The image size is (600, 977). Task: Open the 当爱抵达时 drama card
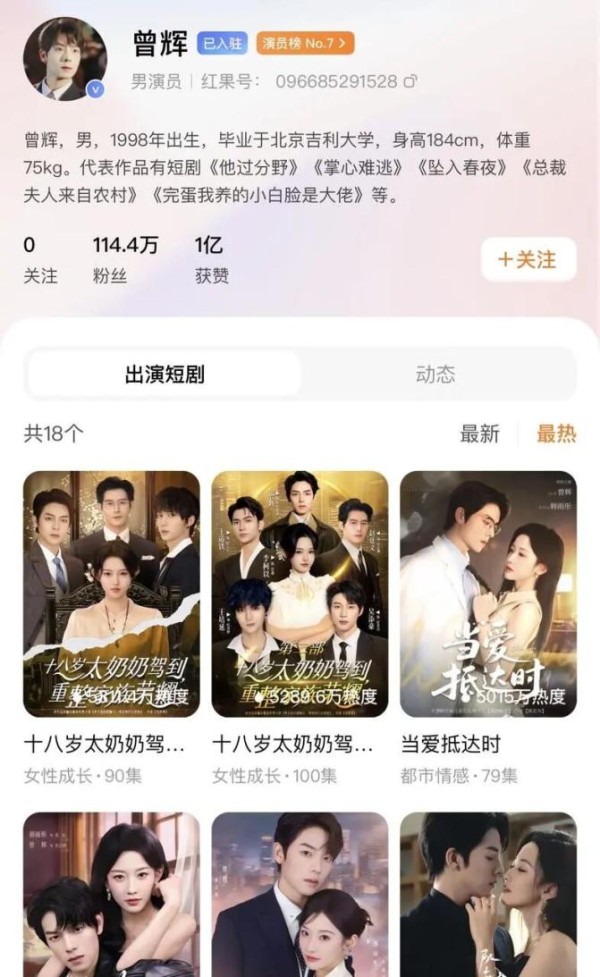point(488,595)
